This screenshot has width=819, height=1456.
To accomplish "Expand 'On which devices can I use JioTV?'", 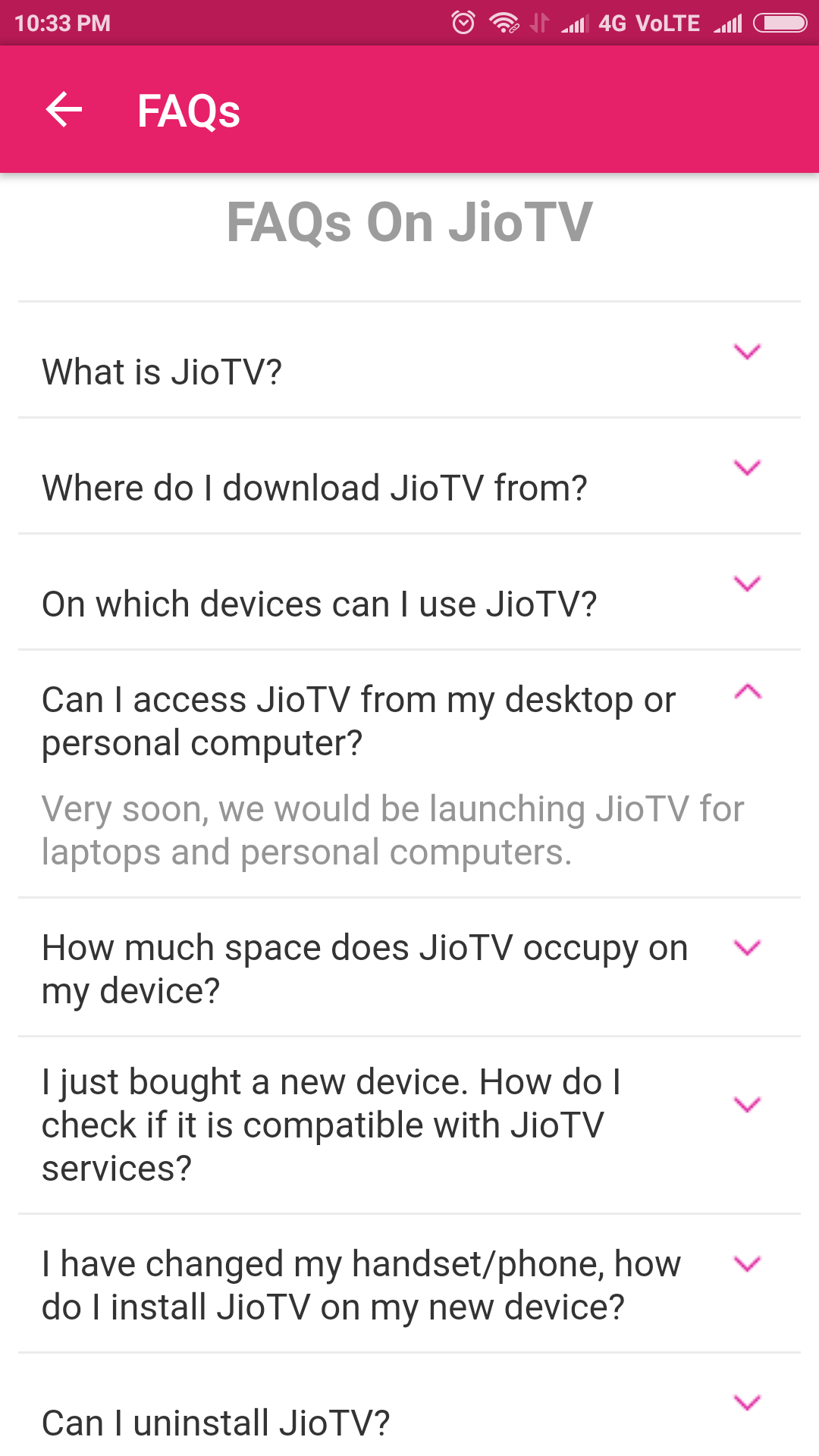I will point(747,584).
